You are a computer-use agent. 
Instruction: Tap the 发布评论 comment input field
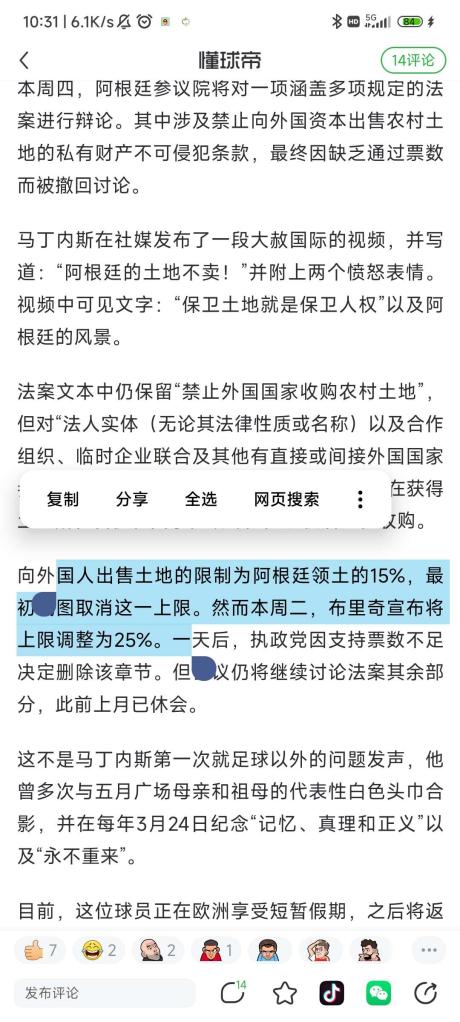104,993
